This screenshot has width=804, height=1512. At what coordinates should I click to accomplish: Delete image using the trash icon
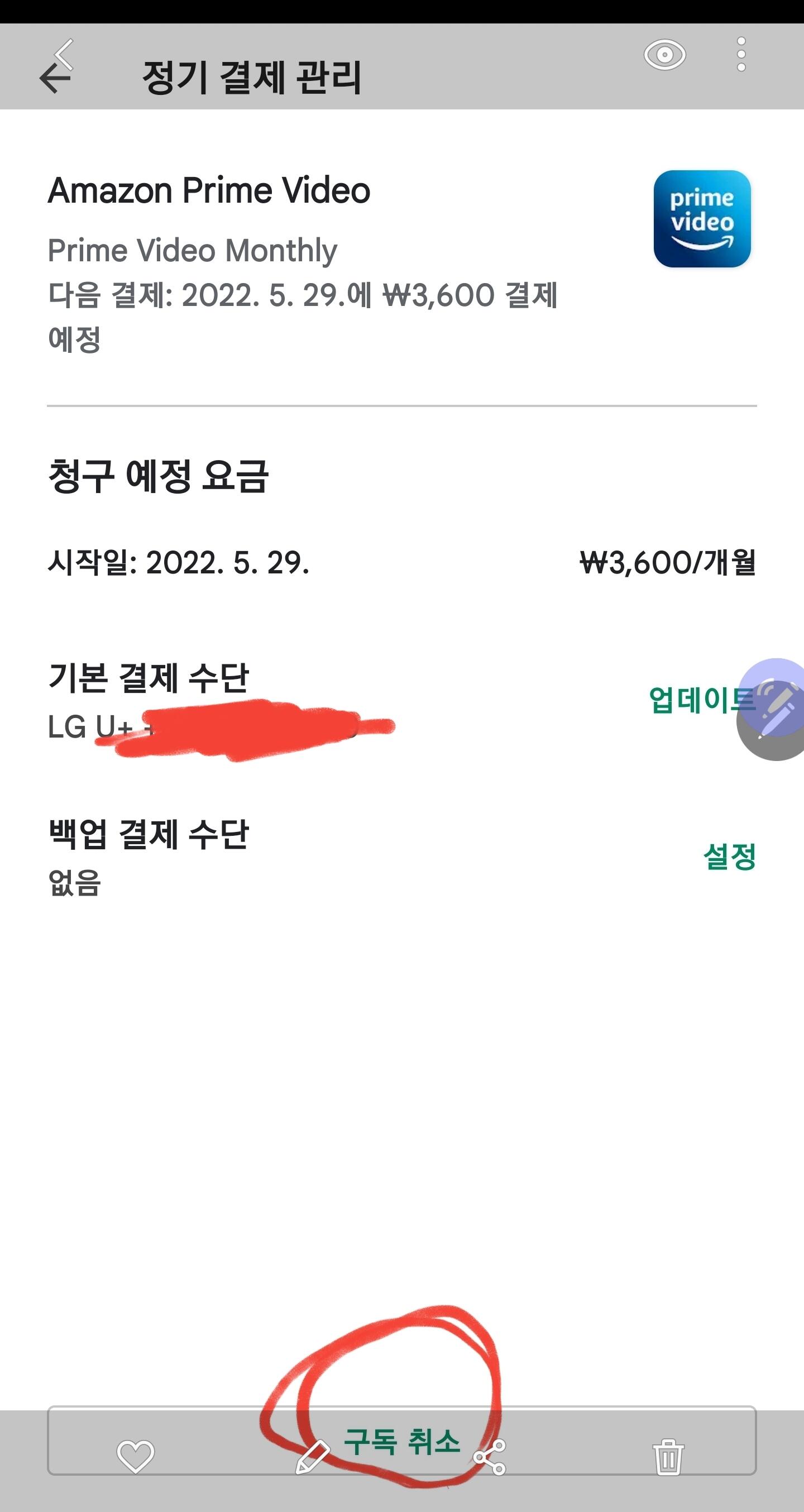pyautogui.click(x=668, y=1456)
